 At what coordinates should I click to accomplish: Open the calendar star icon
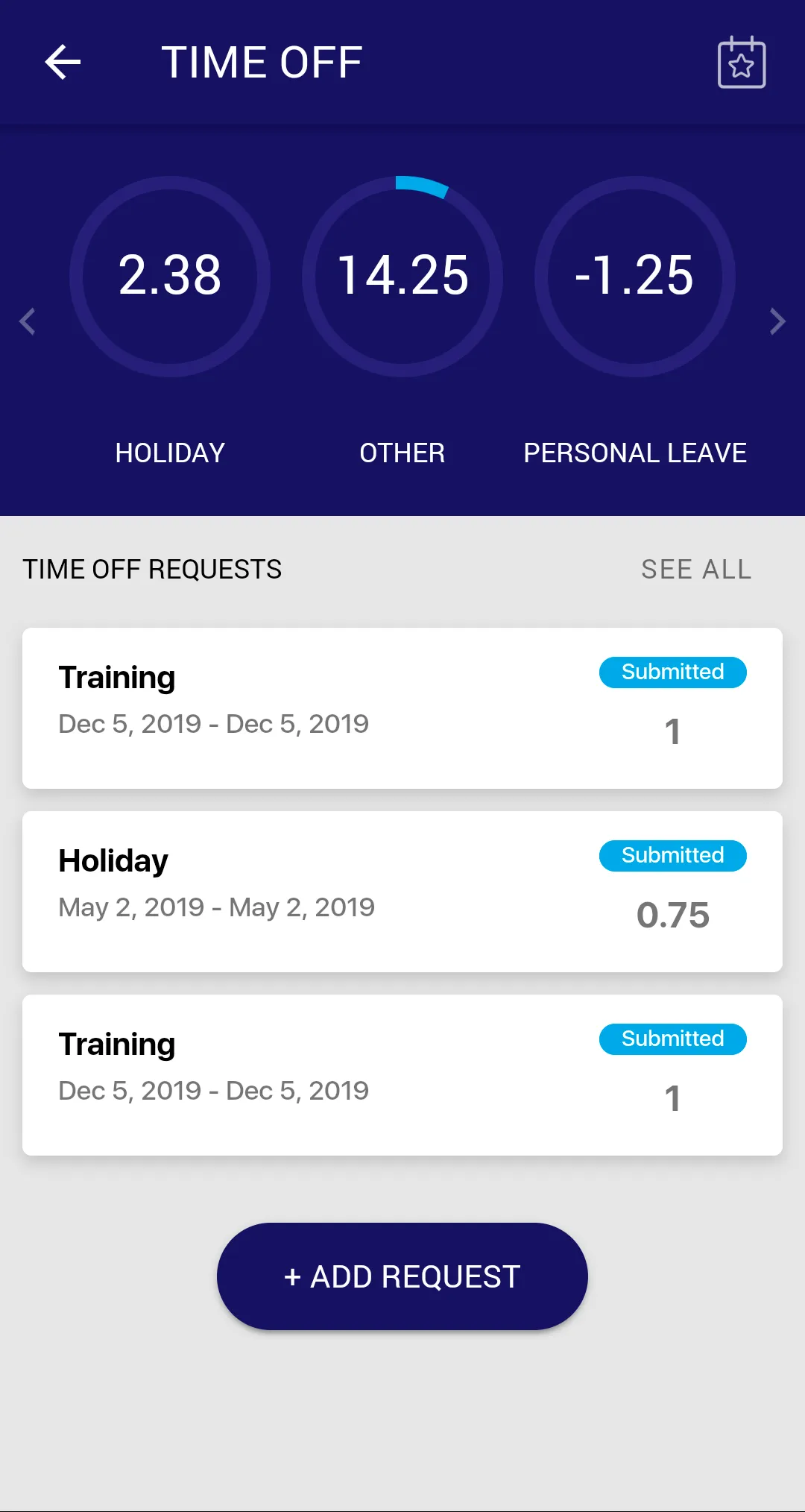742,63
